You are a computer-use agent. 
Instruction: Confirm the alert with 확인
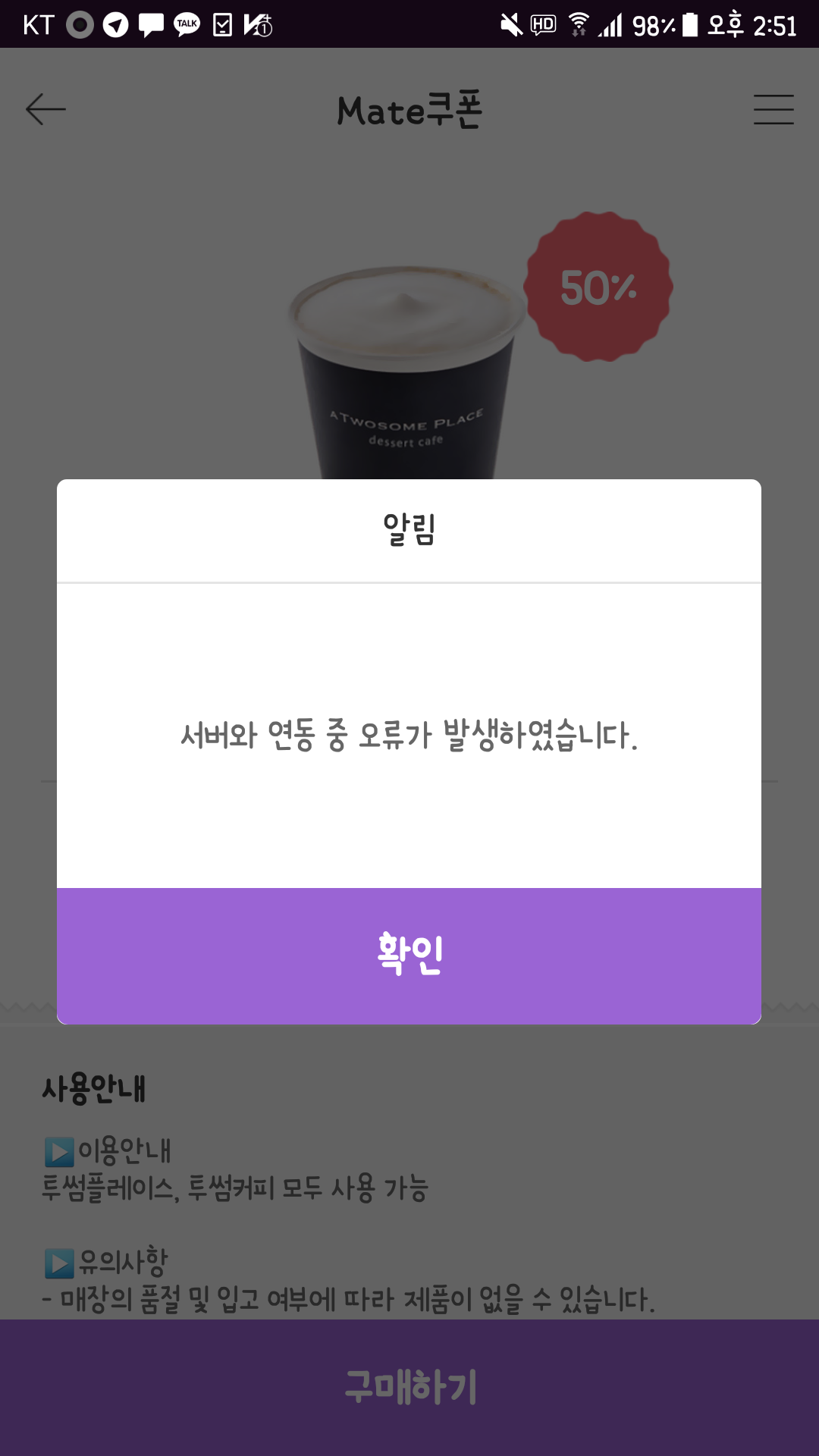[409, 955]
